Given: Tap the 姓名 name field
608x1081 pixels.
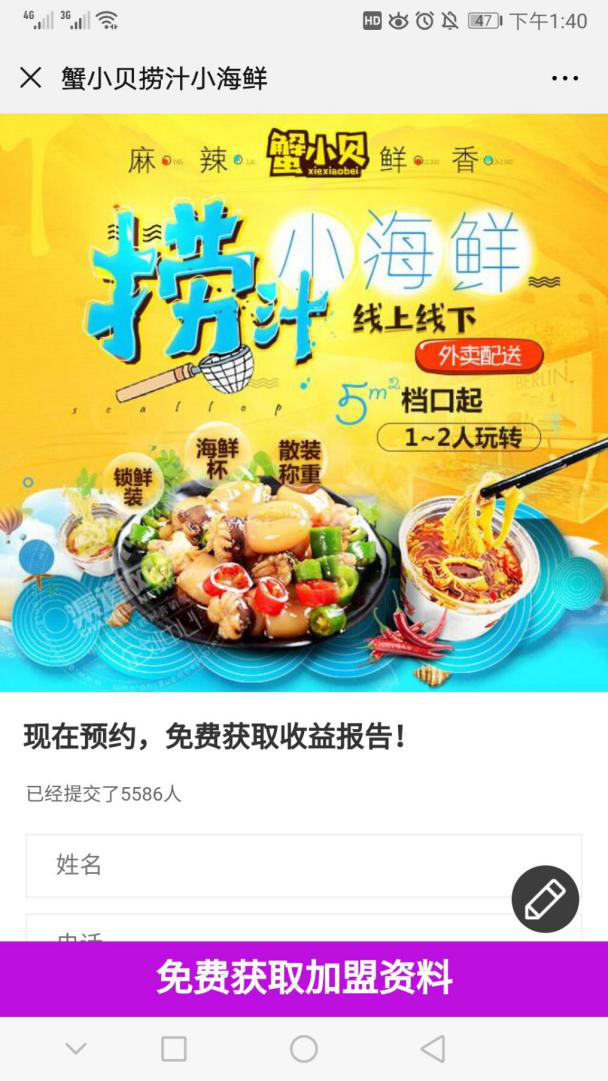Looking at the screenshot, I should point(280,865).
